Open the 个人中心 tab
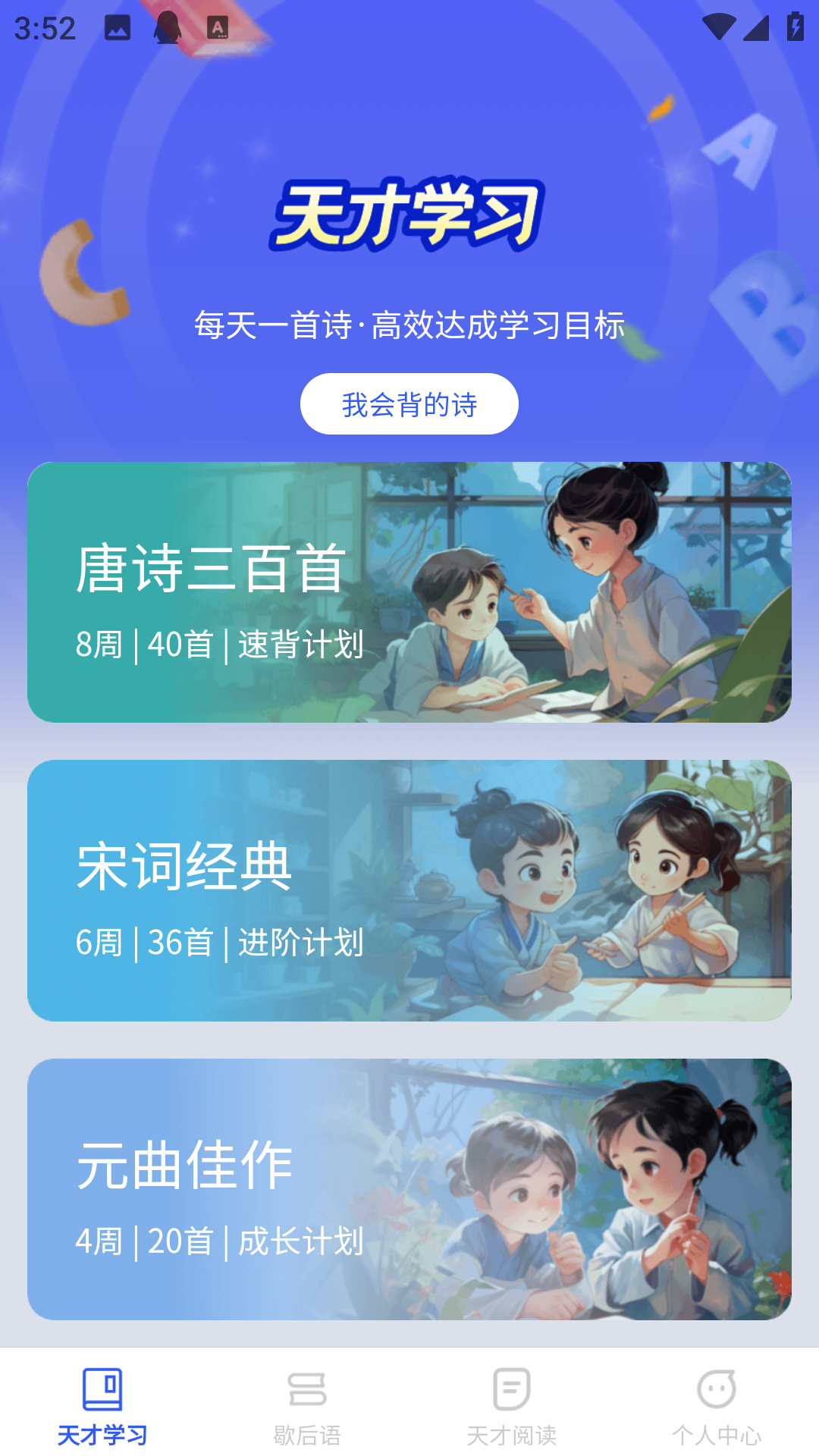Viewport: 819px width, 1456px height. 717,1405
